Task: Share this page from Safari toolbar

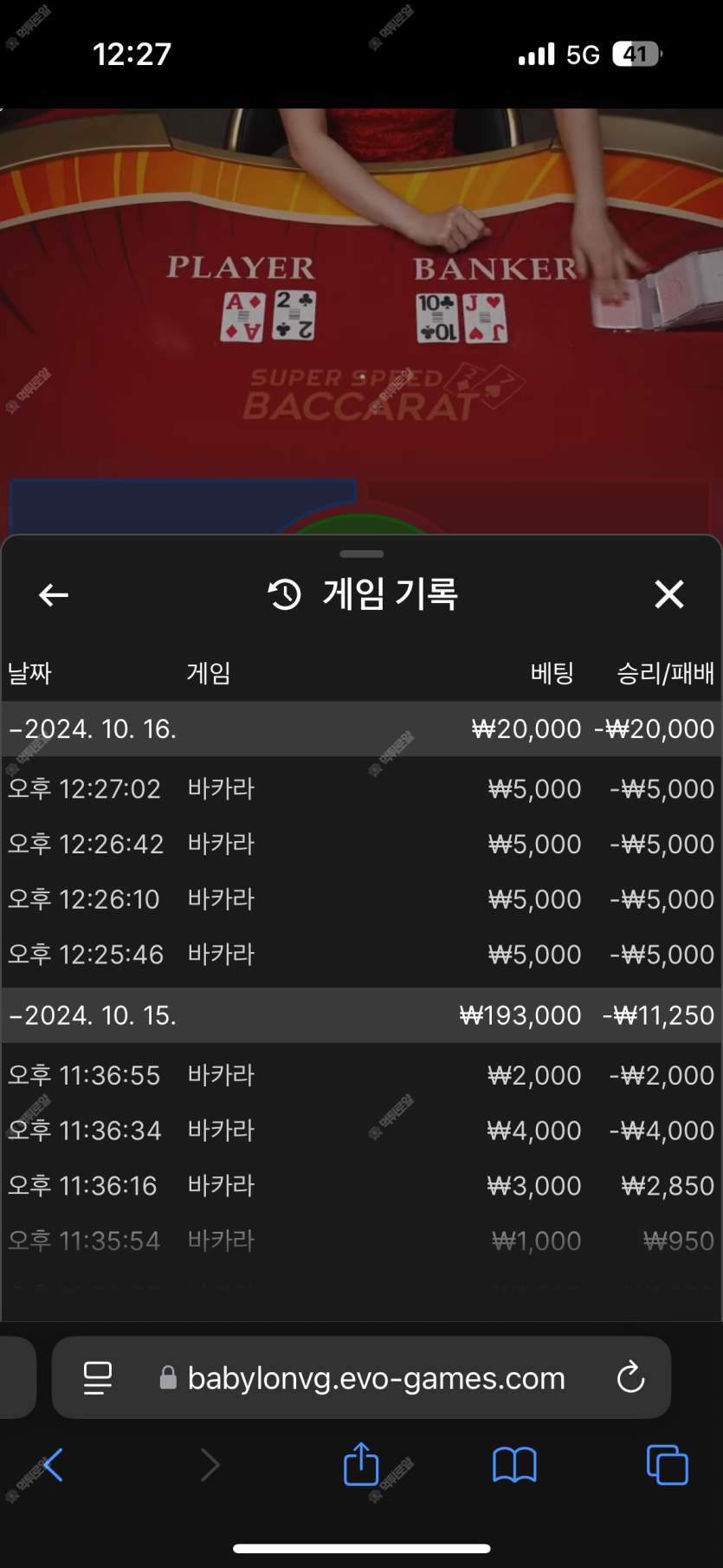Action: (x=361, y=1465)
